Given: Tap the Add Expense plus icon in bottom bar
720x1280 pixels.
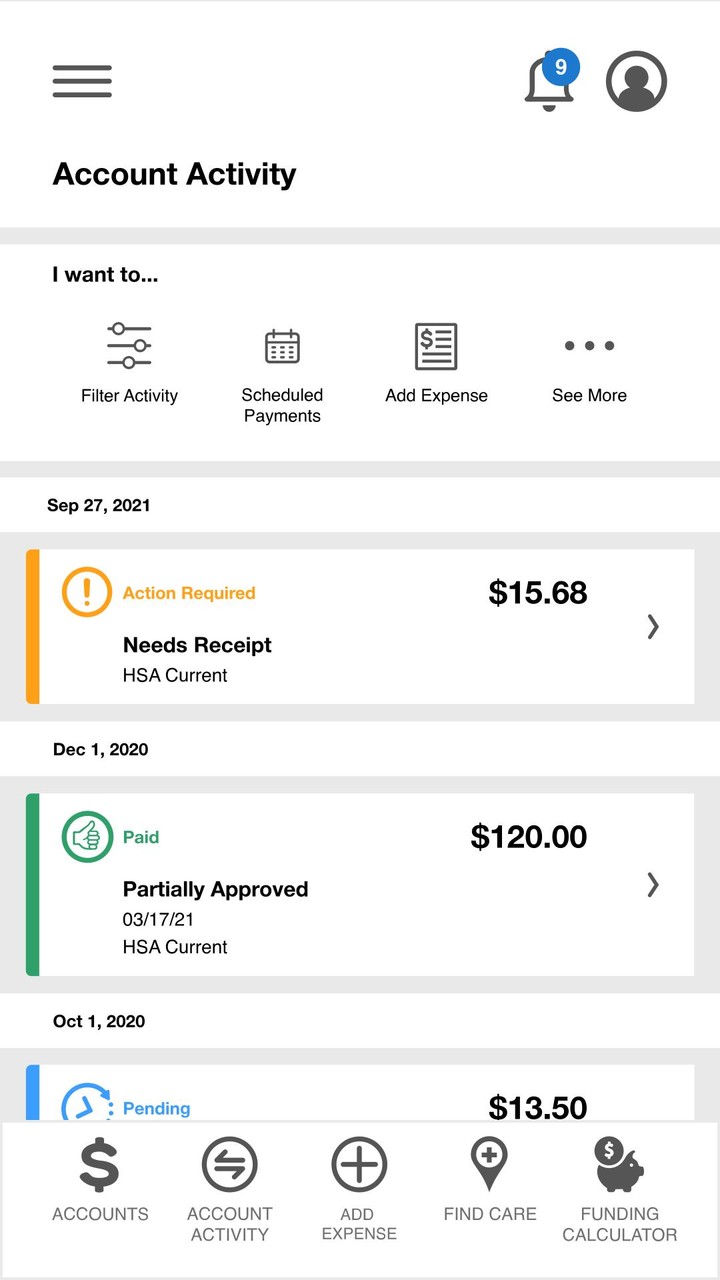Looking at the screenshot, I should pos(358,1163).
